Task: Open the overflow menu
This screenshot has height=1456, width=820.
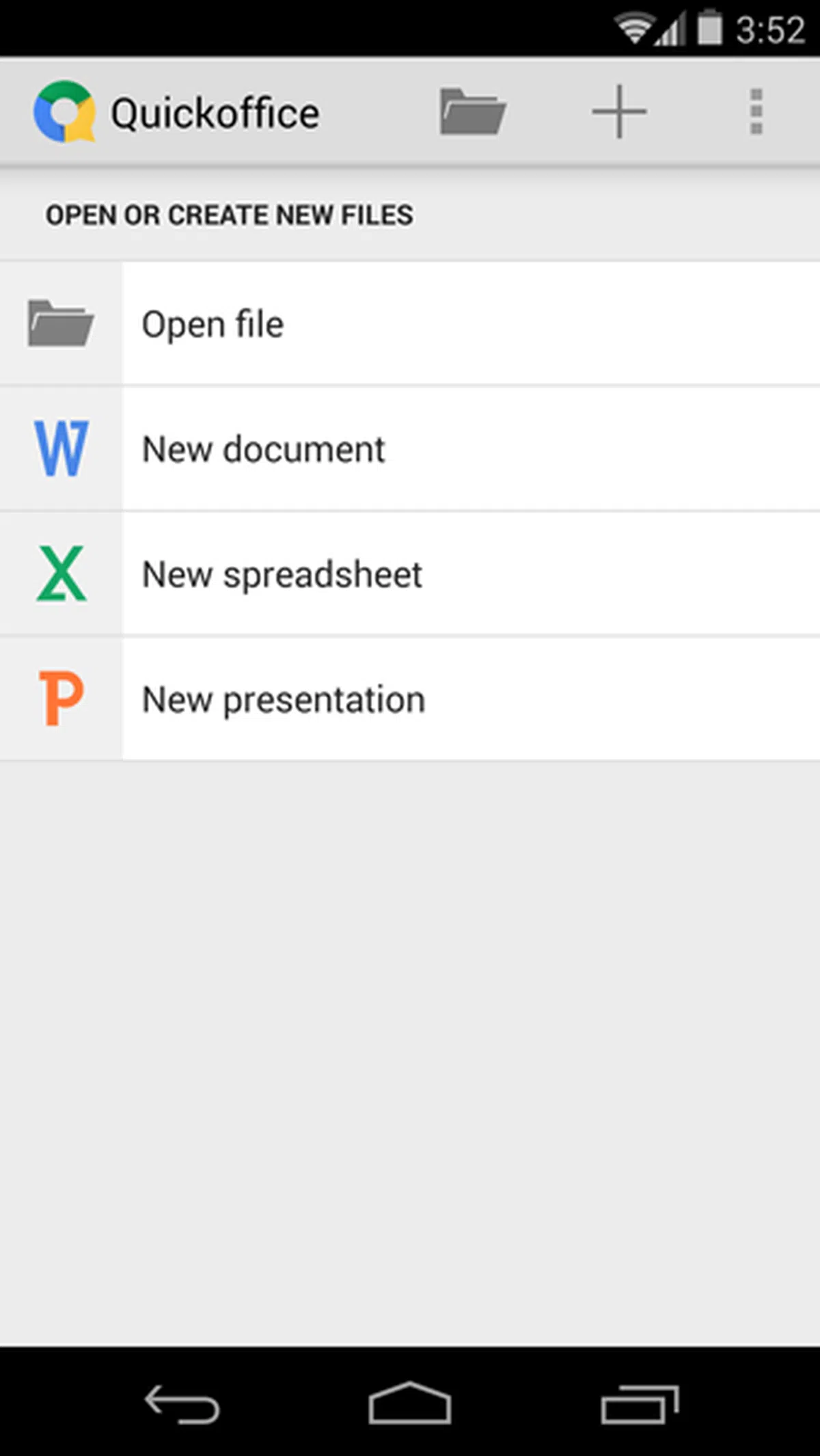Action: click(x=756, y=112)
